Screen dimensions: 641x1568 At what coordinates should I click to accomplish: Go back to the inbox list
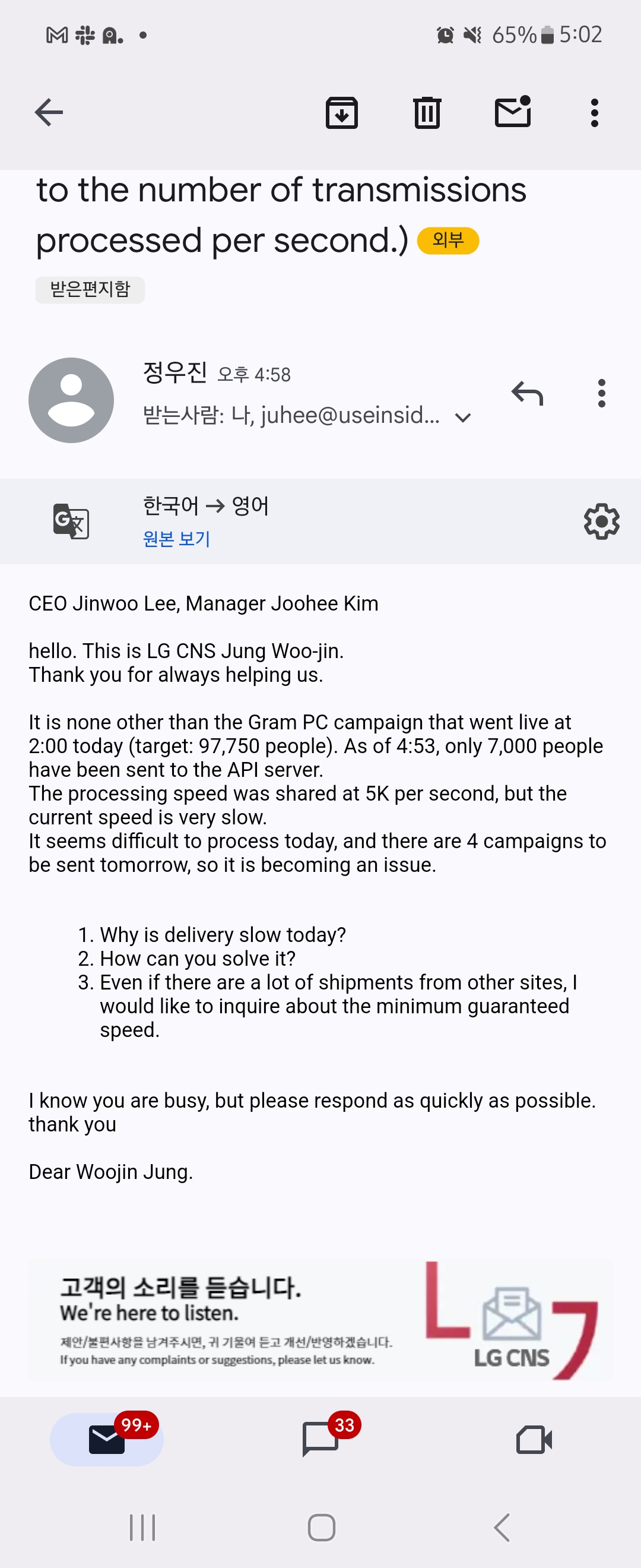(49, 113)
